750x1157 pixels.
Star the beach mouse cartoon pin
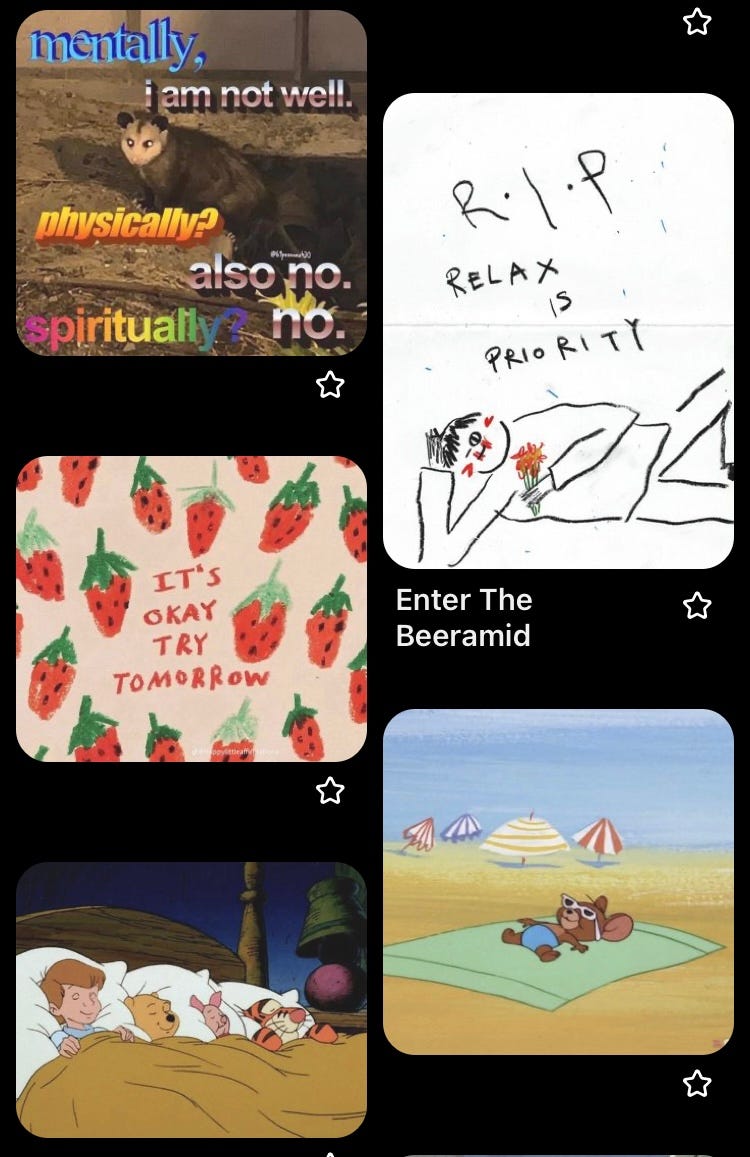697,1082
